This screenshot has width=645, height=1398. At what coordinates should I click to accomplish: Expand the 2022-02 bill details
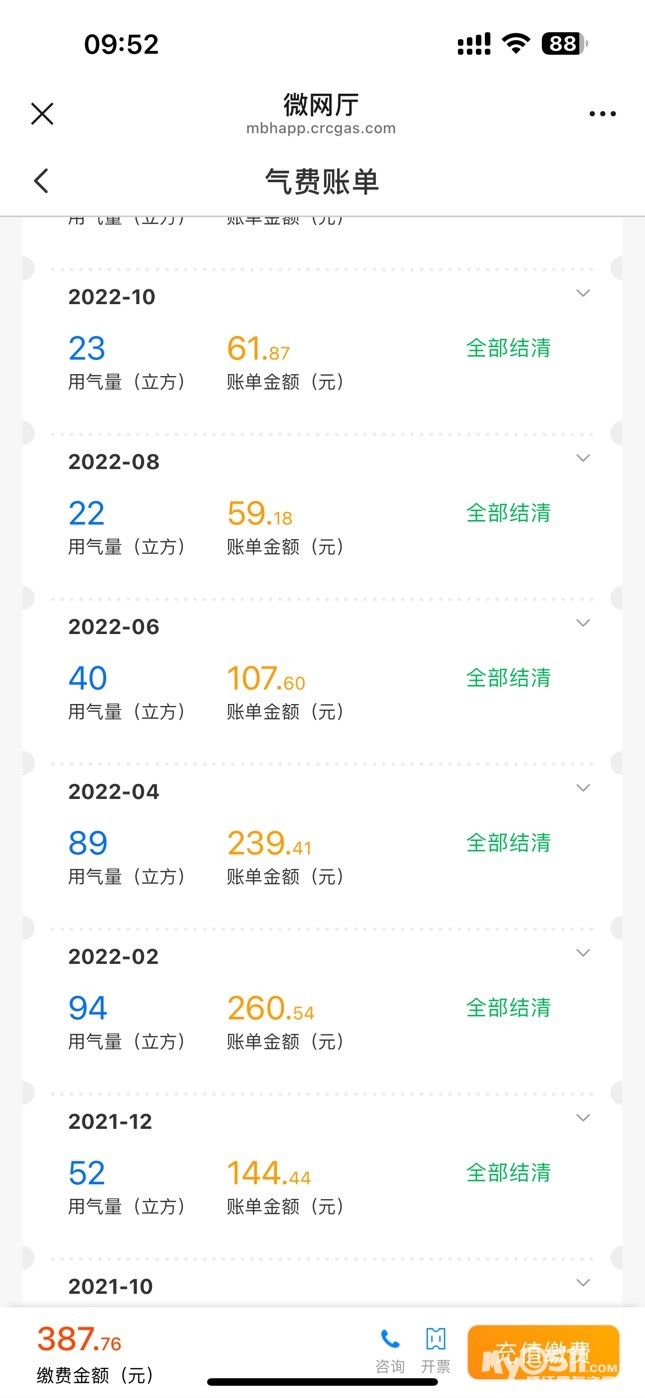[584, 953]
